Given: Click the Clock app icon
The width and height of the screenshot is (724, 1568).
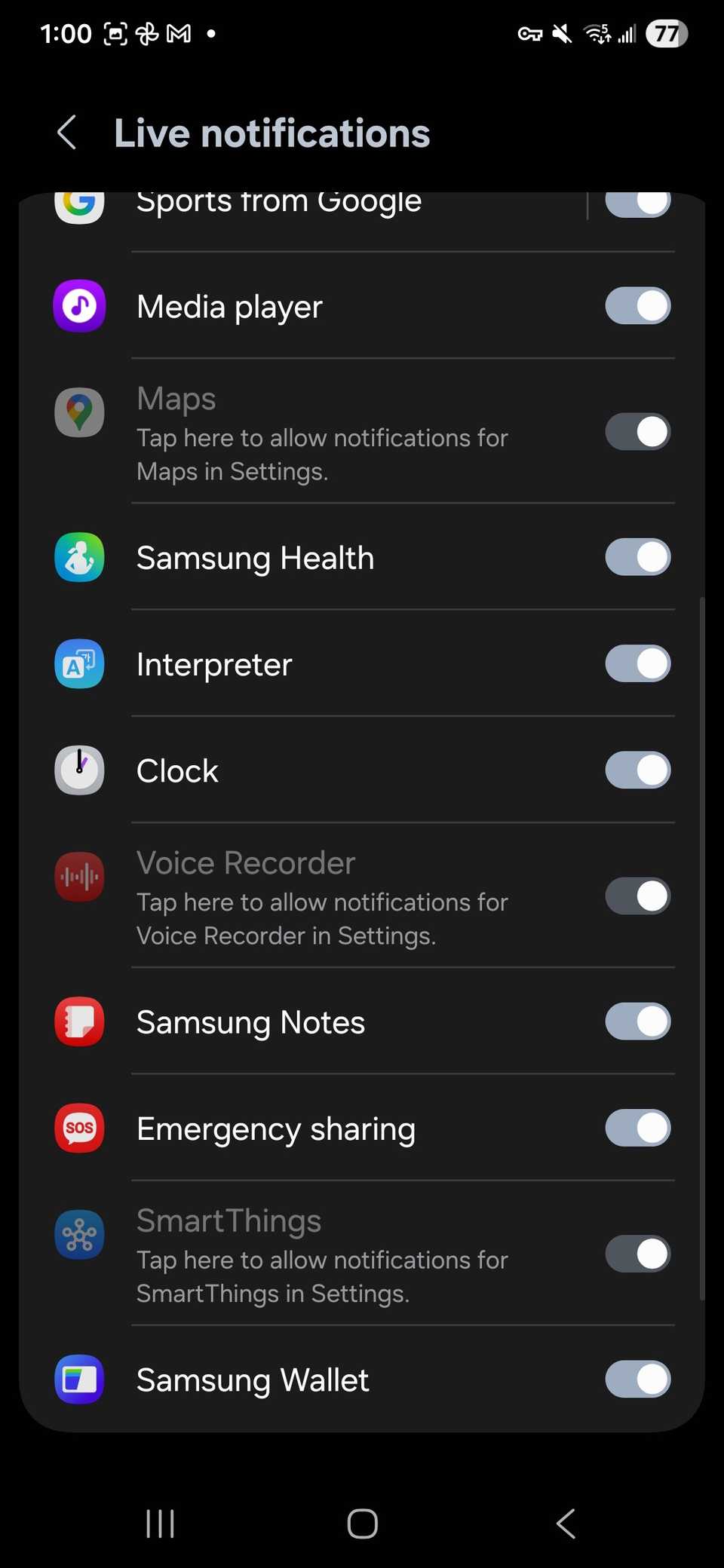Looking at the screenshot, I should click(x=79, y=770).
